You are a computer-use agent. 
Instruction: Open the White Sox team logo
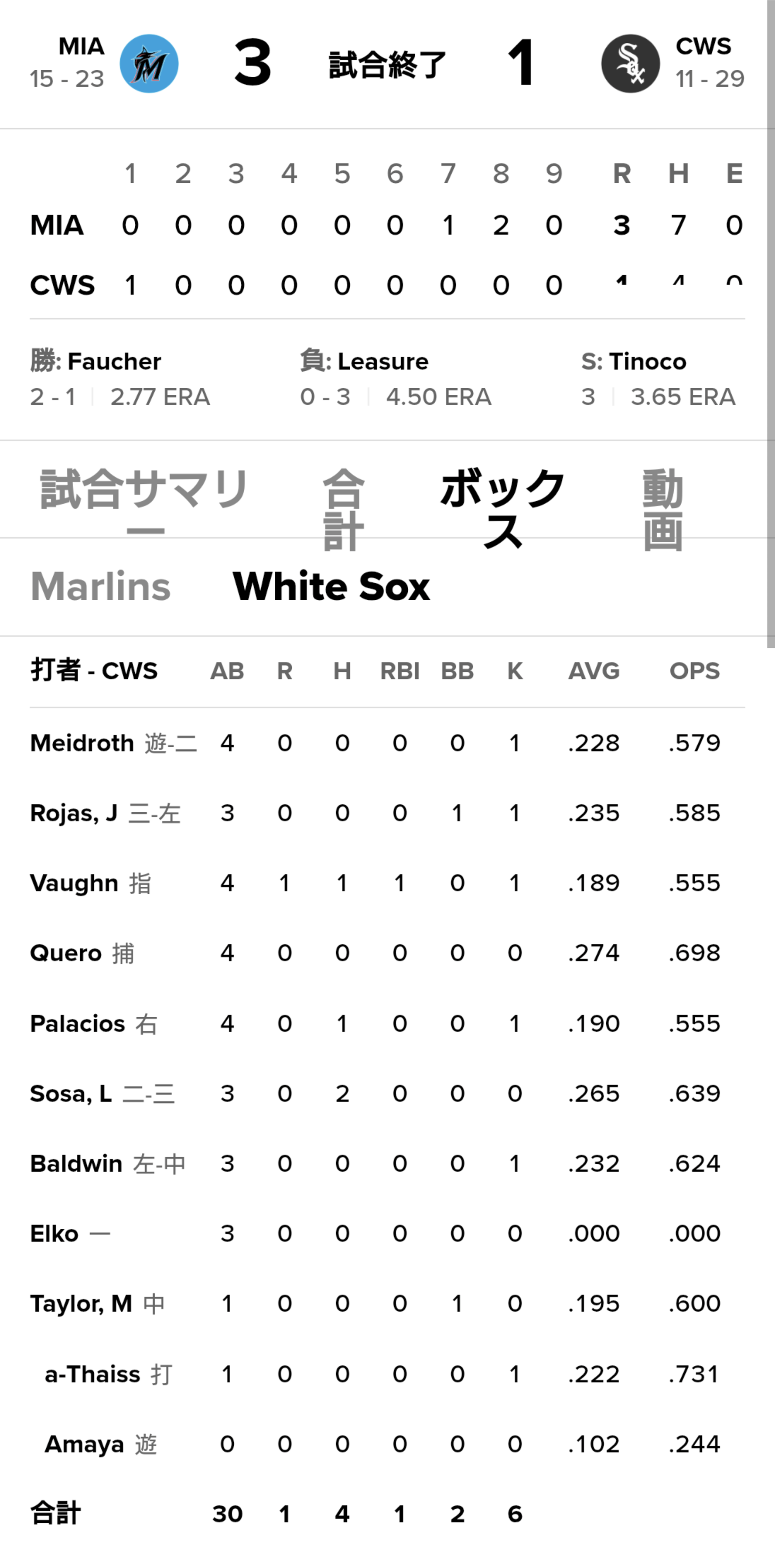pyautogui.click(x=631, y=63)
